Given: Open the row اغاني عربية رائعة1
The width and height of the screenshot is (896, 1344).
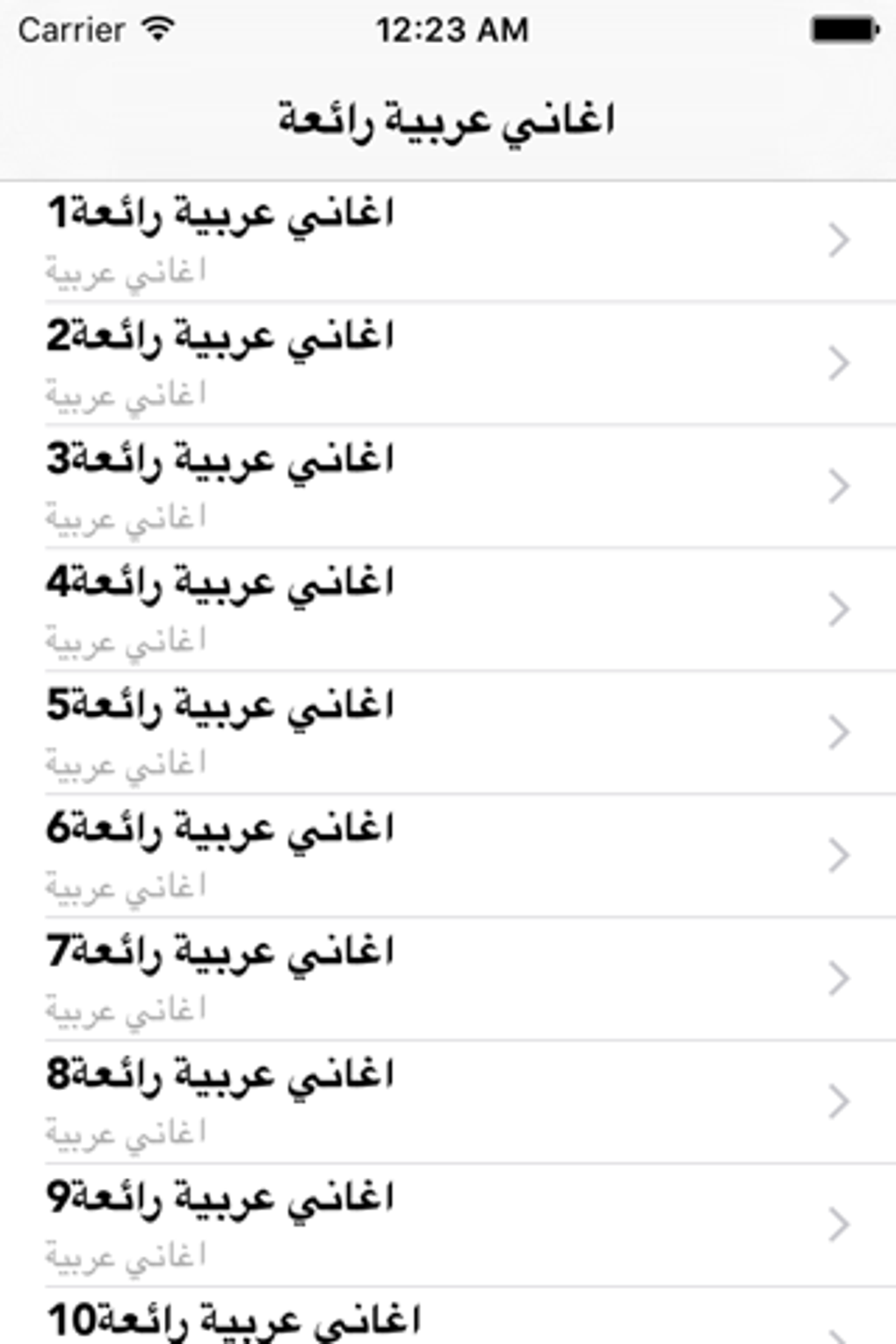Looking at the screenshot, I should (x=448, y=241).
